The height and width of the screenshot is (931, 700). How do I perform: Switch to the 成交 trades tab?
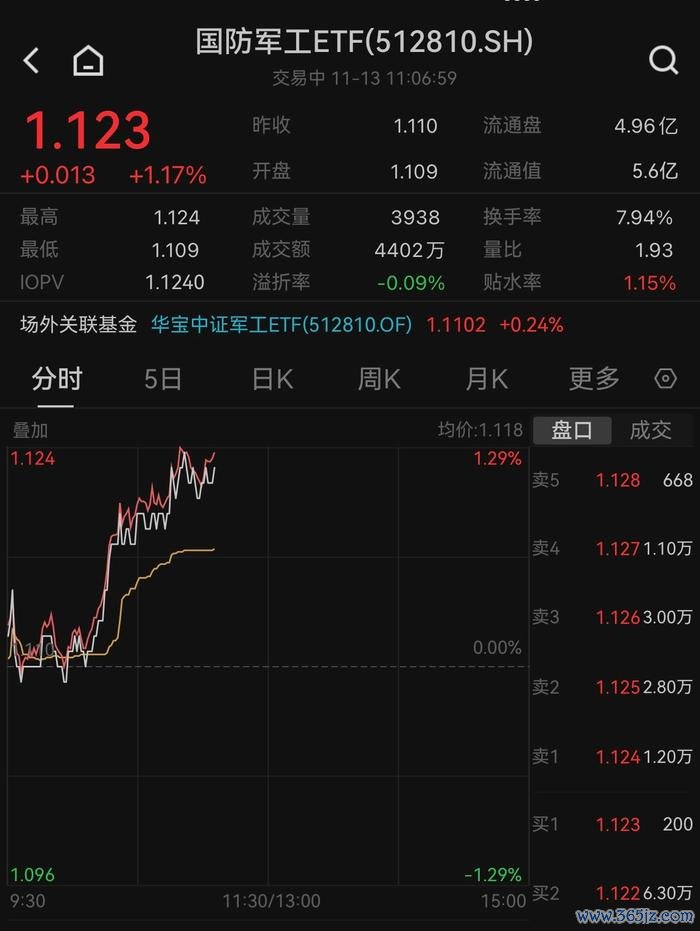650,431
